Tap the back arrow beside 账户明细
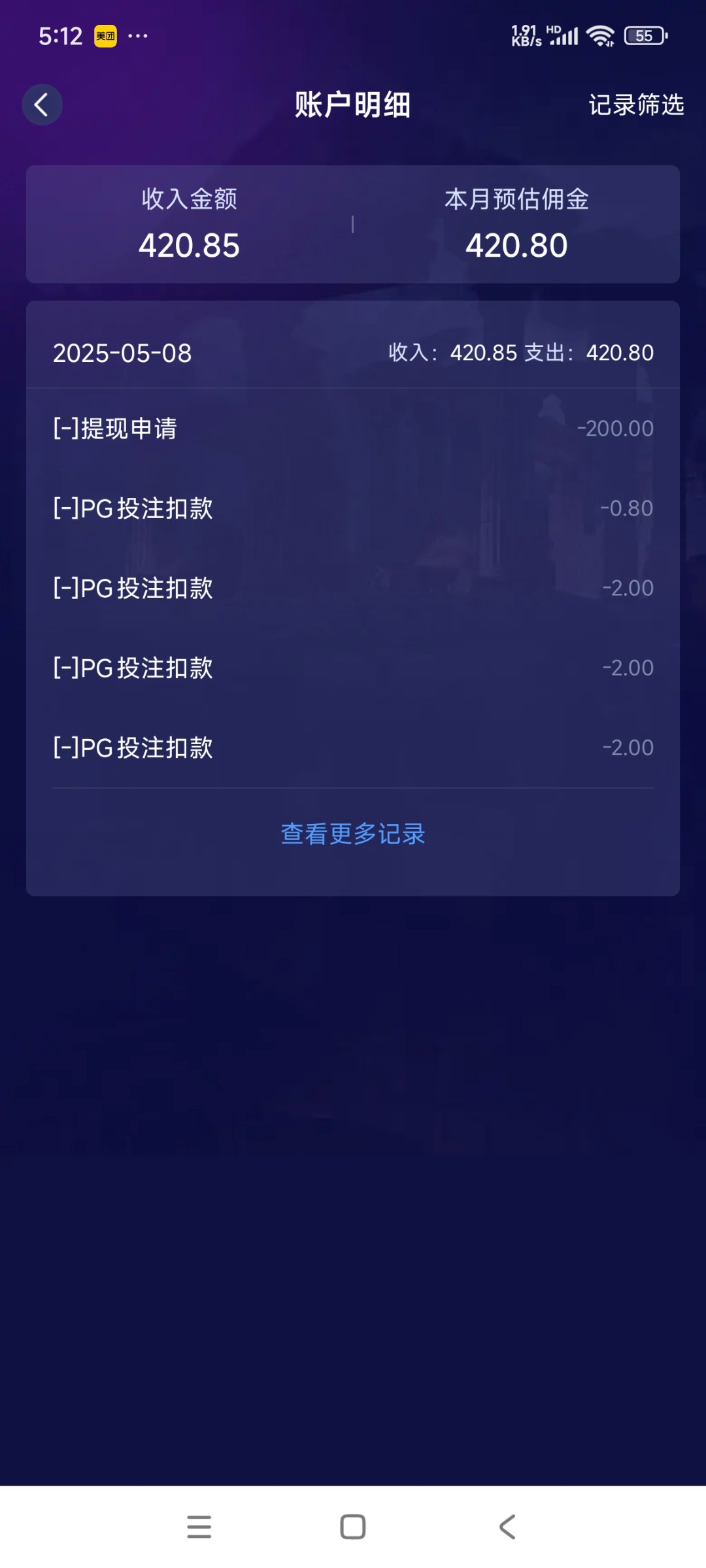Image resolution: width=706 pixels, height=1568 pixels. (x=42, y=105)
